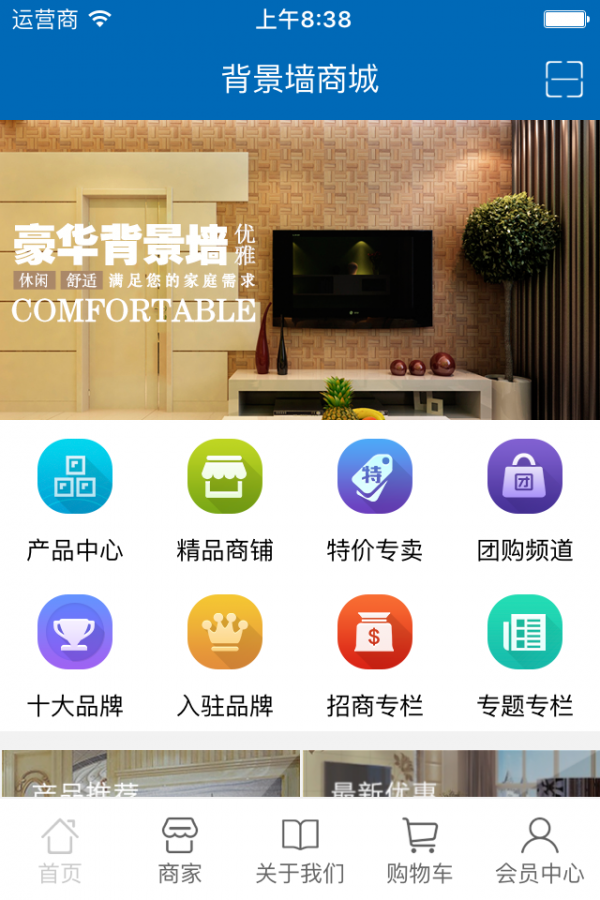Switch to the 商家 tab
The height and width of the screenshot is (900, 600).
(180, 851)
